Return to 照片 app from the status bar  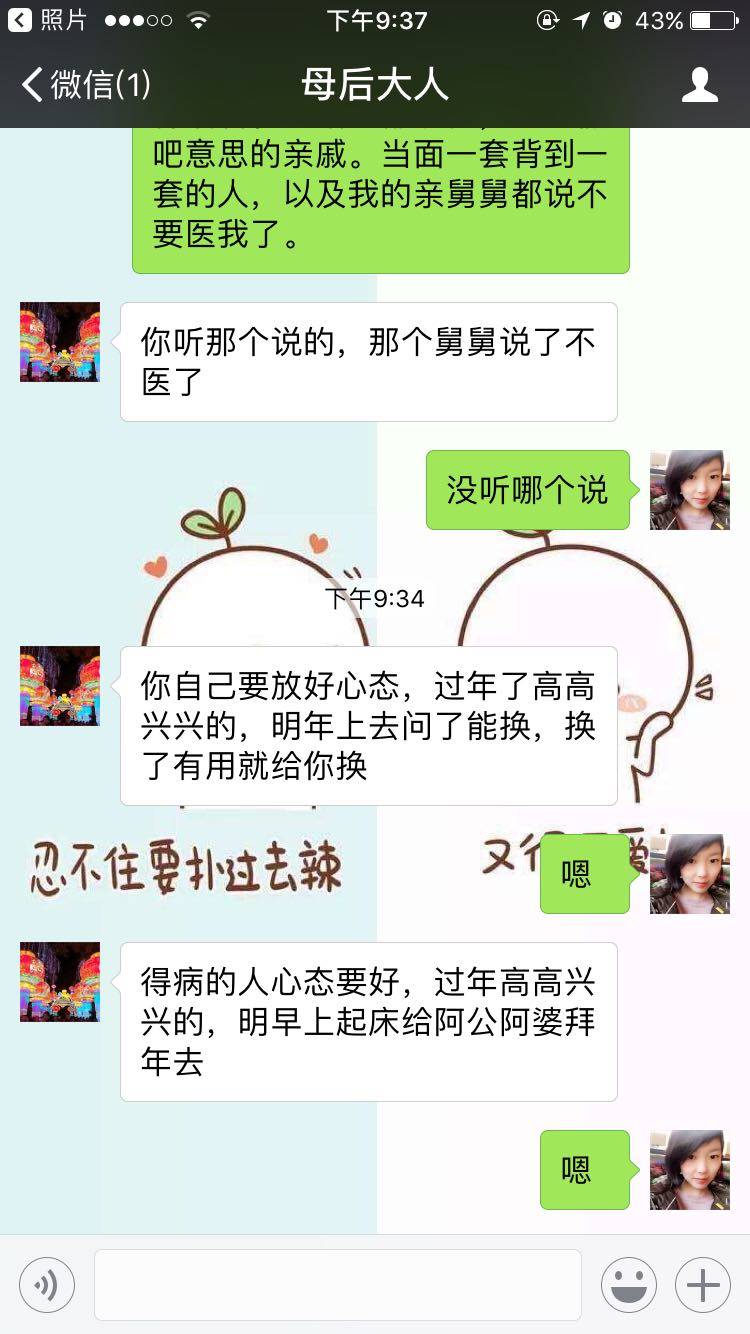tap(48, 20)
